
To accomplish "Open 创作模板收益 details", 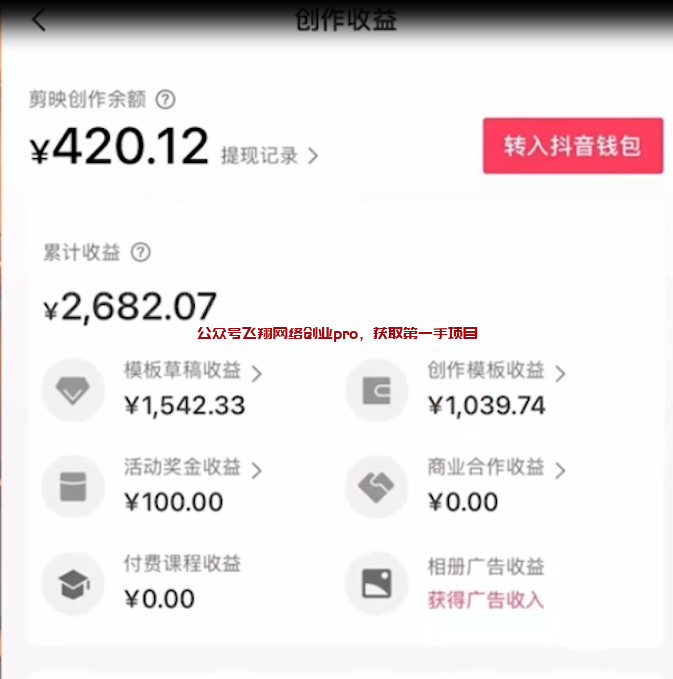I will coord(496,372).
